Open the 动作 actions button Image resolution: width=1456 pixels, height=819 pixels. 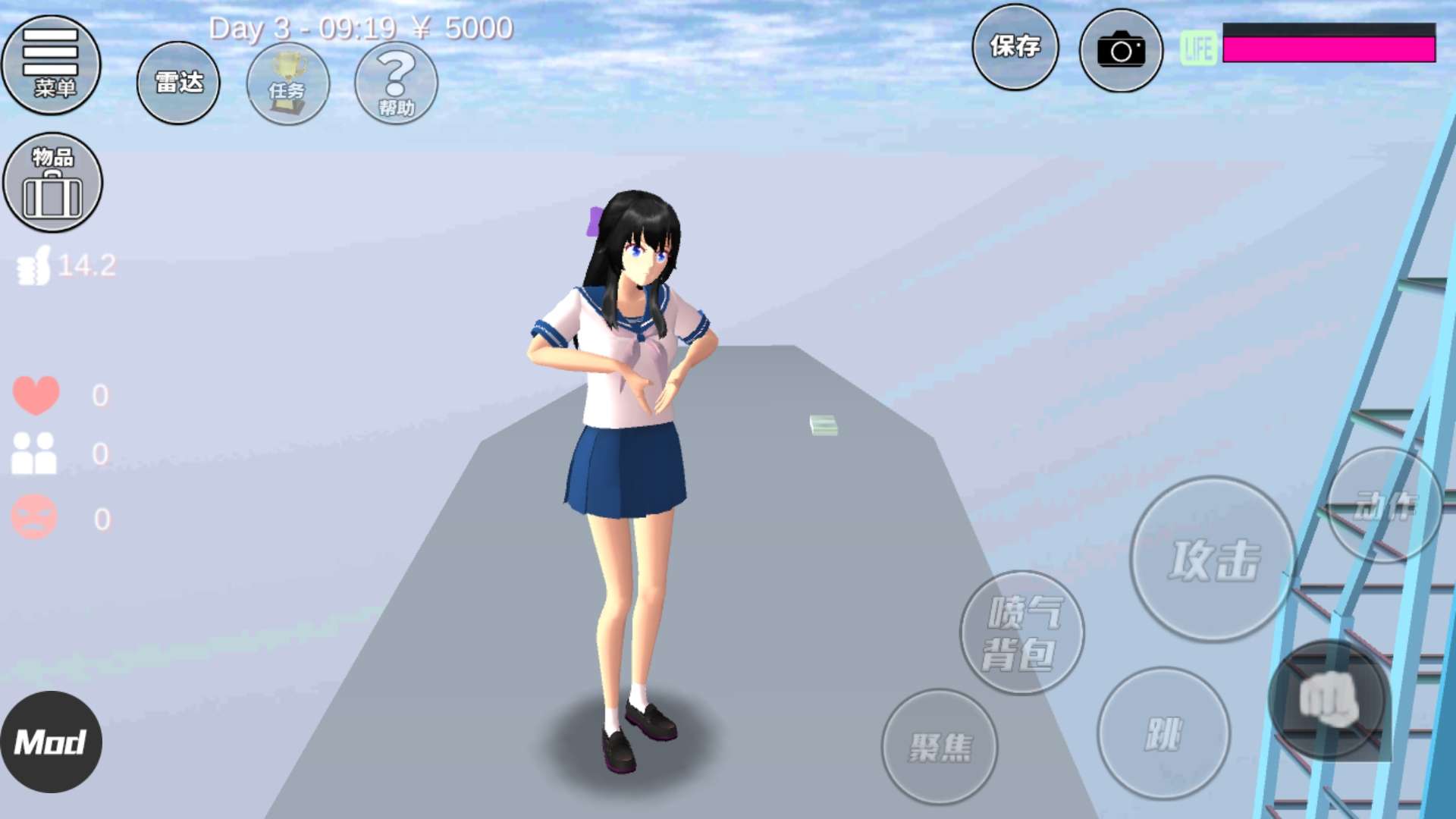pyautogui.click(x=1383, y=505)
